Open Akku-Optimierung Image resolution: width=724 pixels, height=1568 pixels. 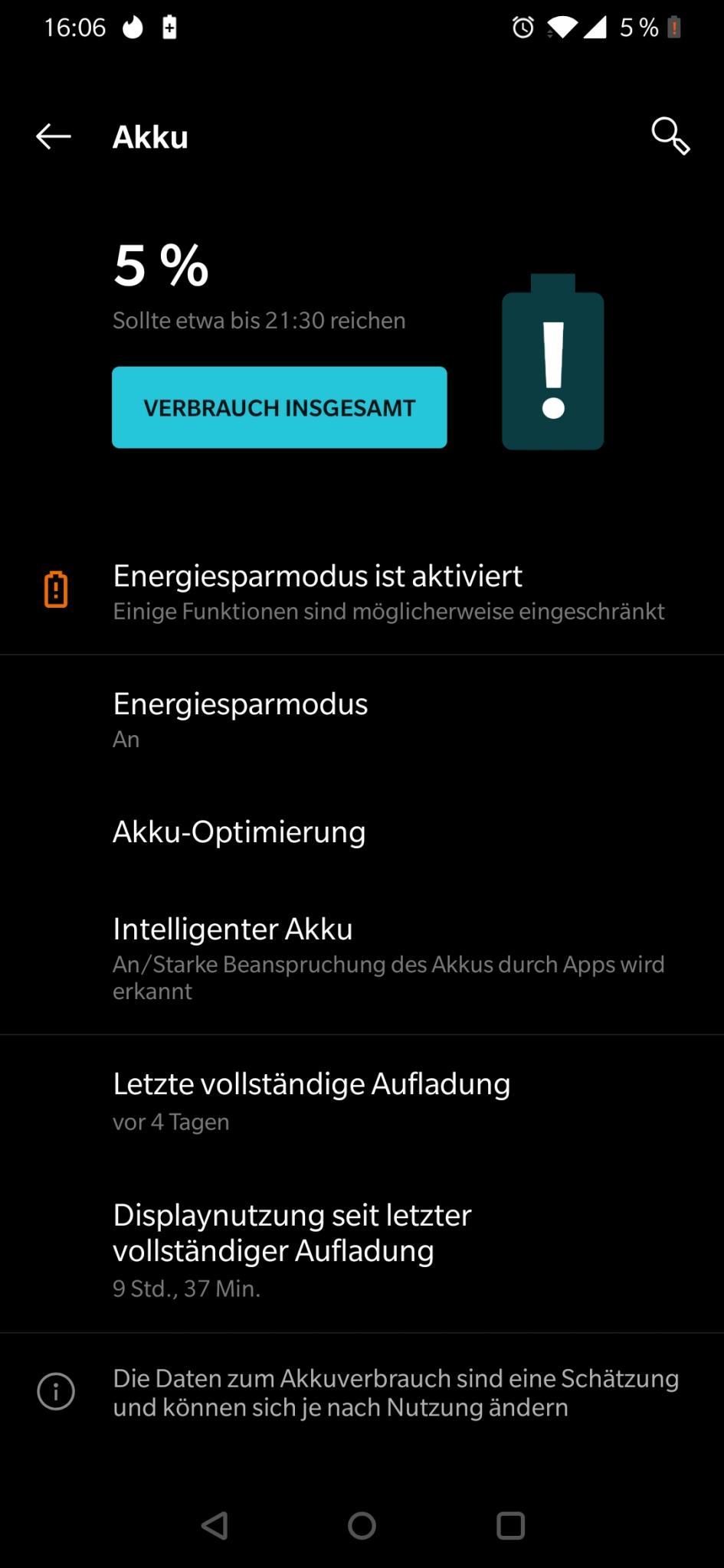(x=362, y=831)
